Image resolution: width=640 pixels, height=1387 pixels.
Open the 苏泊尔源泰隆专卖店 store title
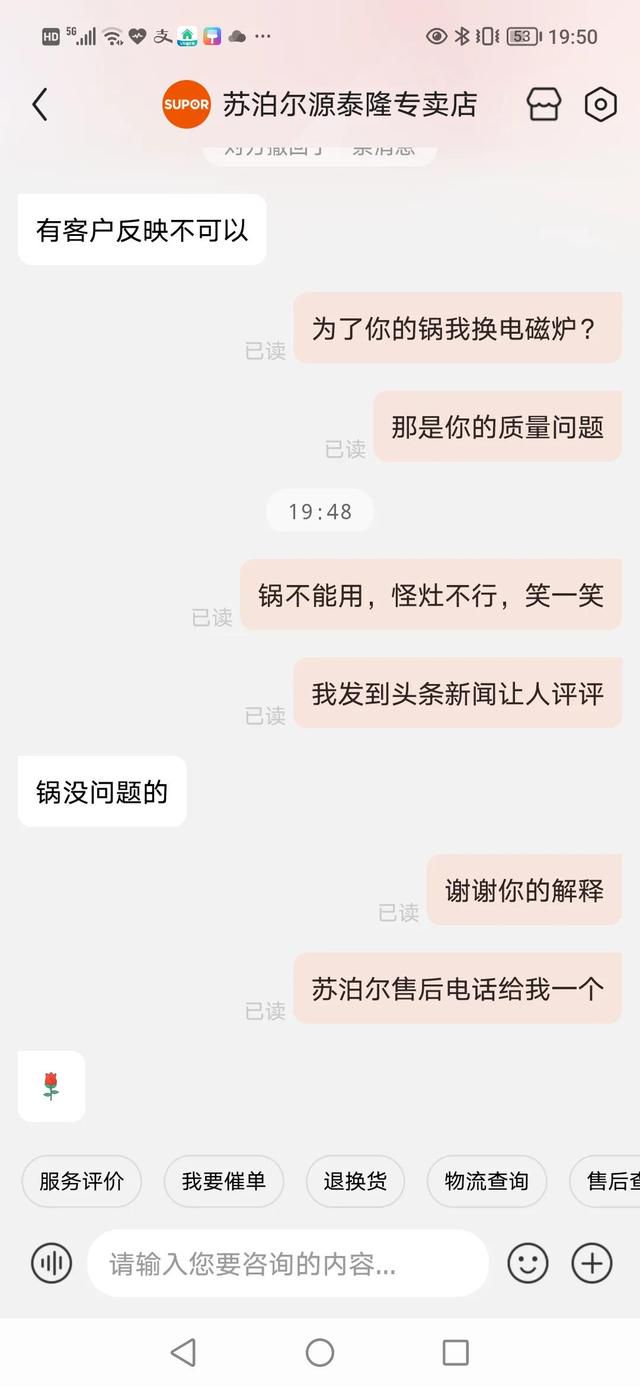pyautogui.click(x=349, y=104)
